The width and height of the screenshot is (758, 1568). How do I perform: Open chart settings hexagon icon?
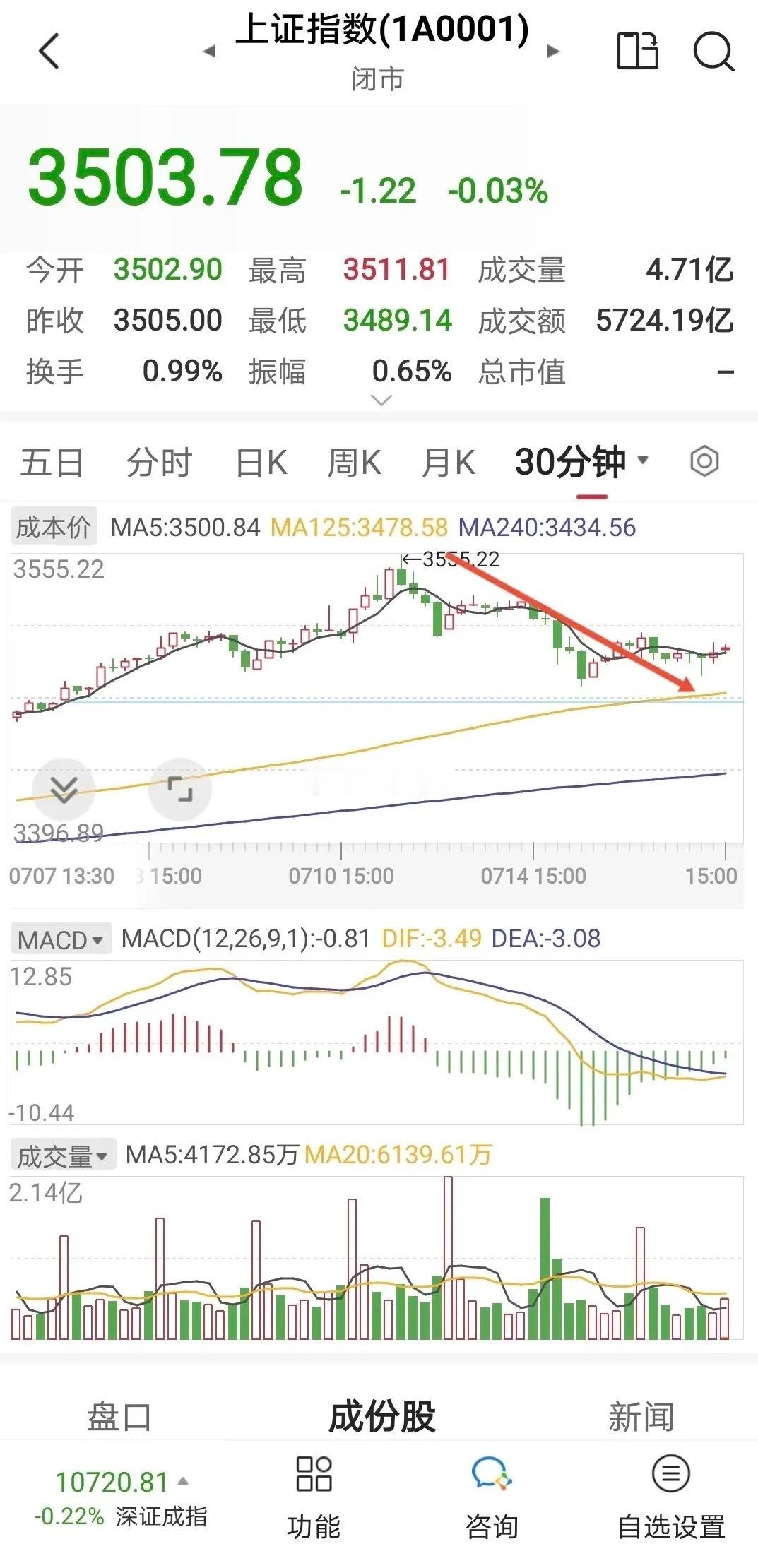coord(704,462)
